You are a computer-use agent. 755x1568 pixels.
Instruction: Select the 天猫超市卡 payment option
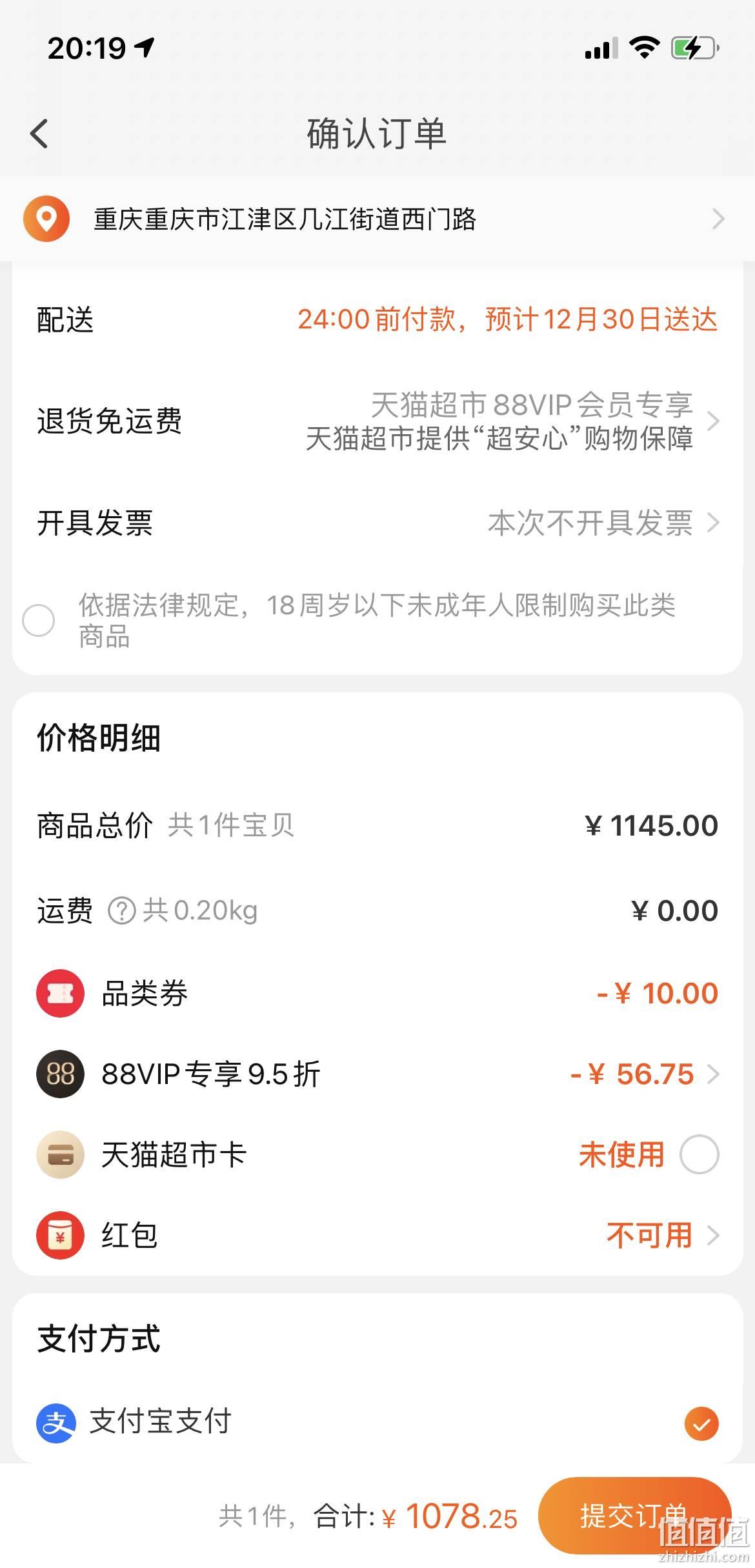pos(700,1154)
